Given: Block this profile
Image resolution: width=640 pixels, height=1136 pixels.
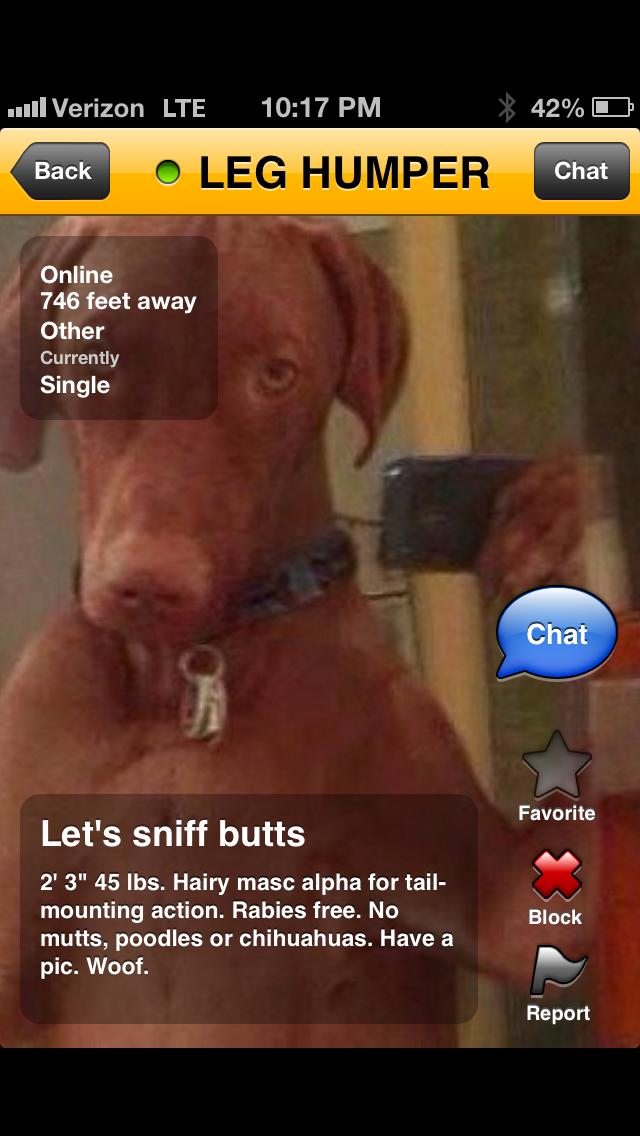Looking at the screenshot, I should click(556, 888).
